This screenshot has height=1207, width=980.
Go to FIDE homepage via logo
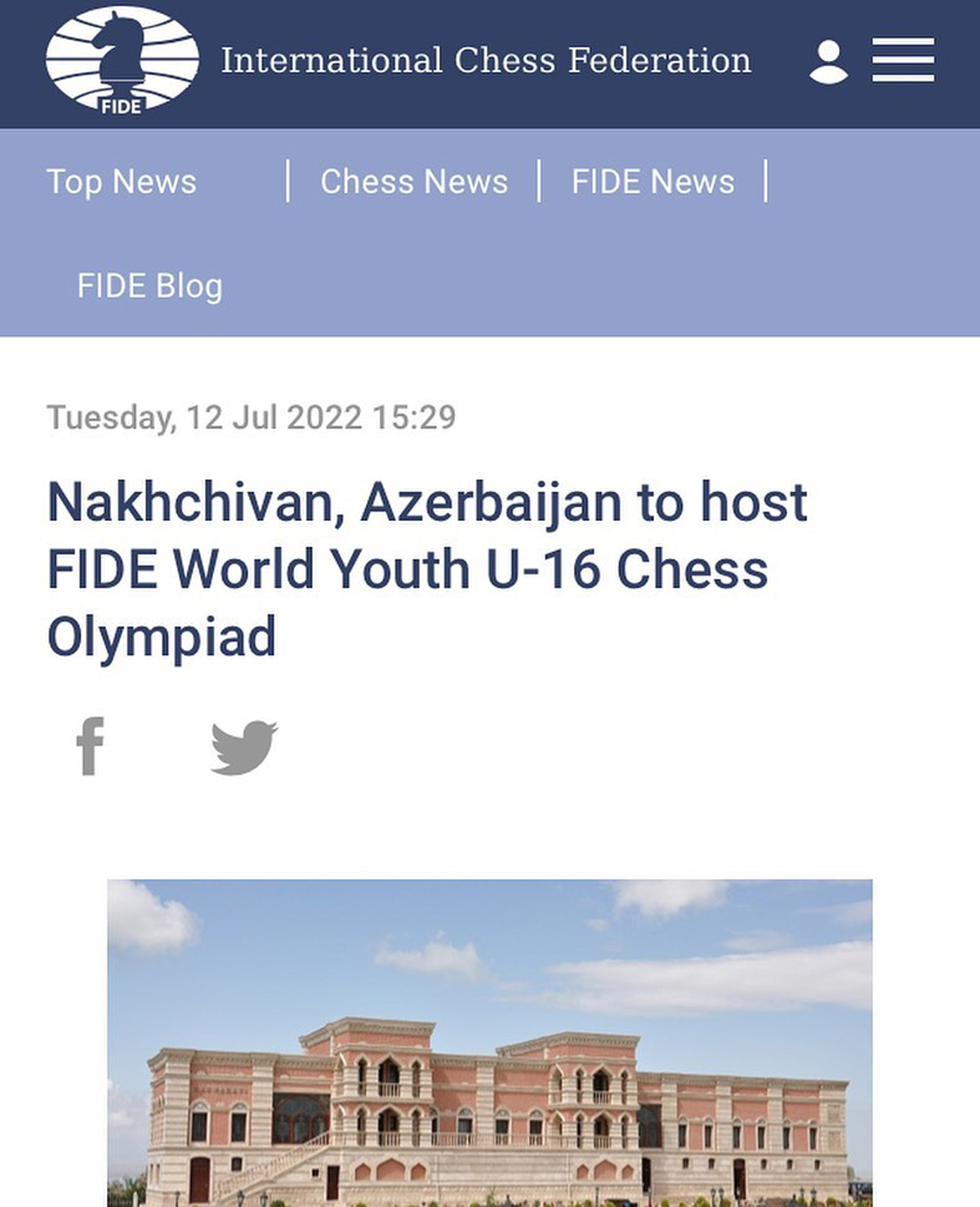pos(122,61)
